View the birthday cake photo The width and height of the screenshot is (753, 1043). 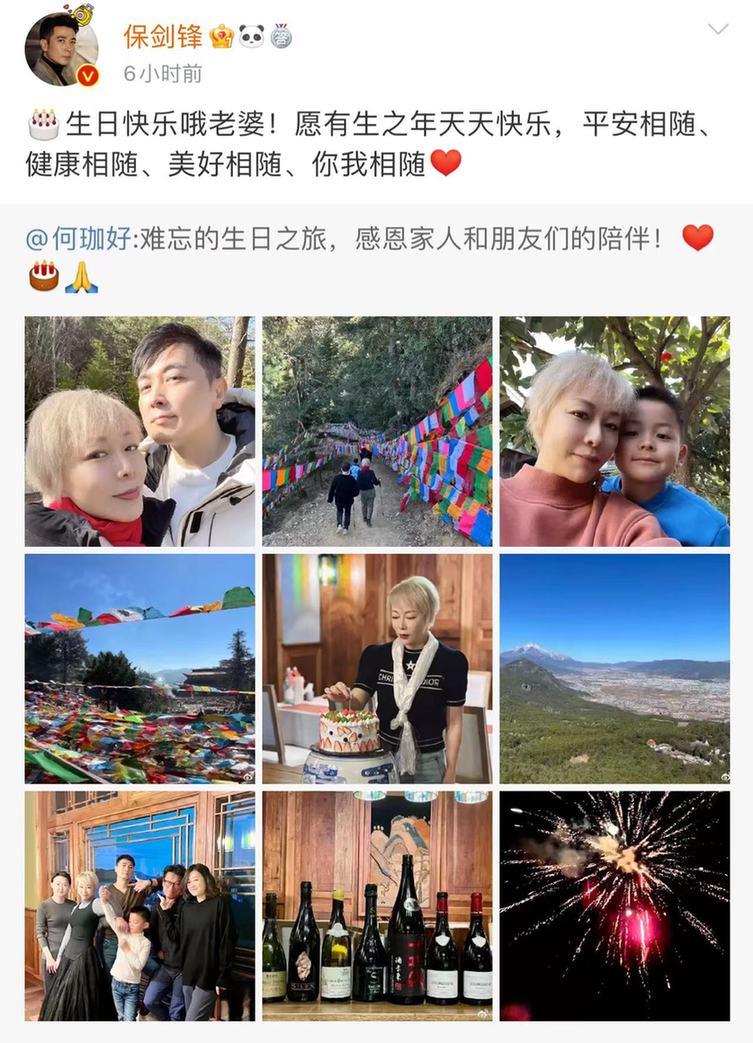(377, 668)
